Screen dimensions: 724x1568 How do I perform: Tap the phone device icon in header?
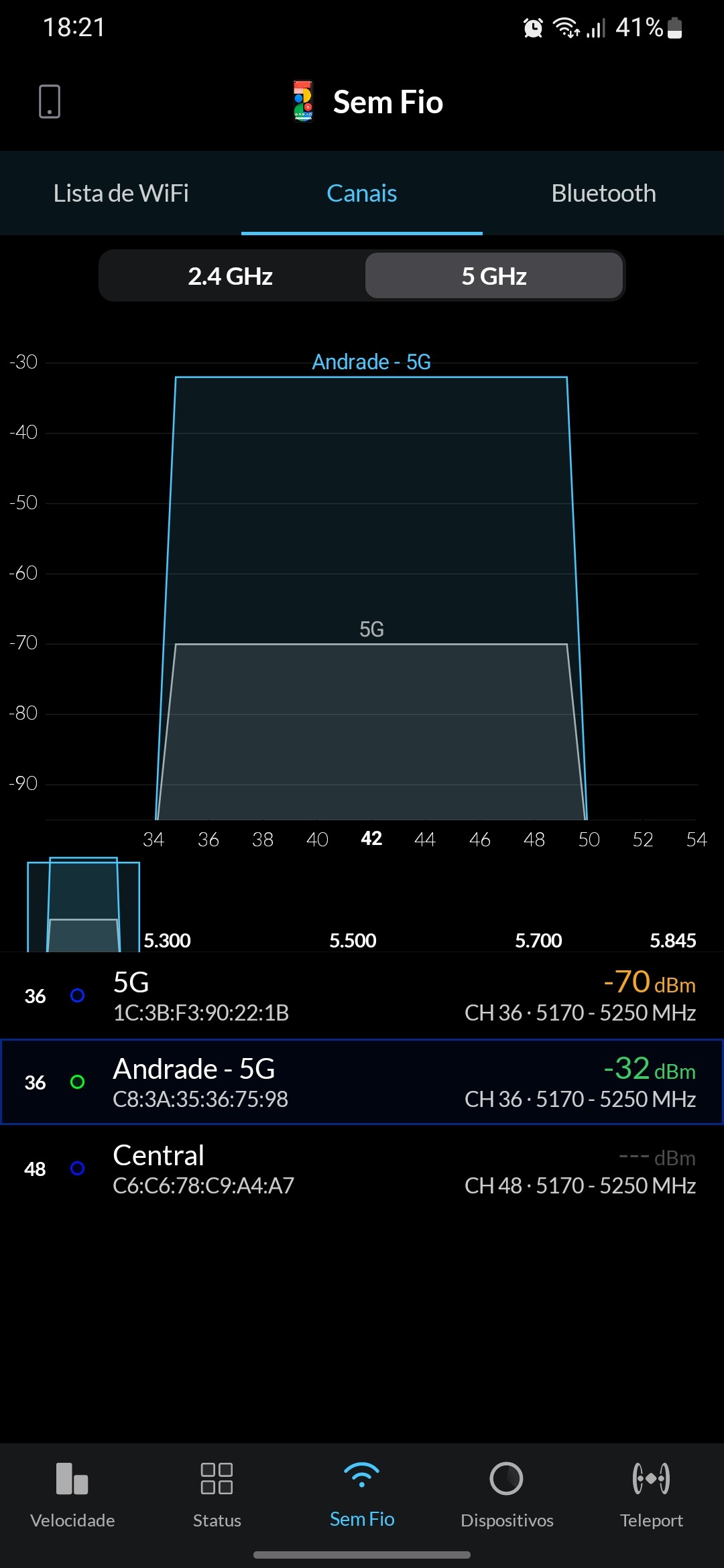(x=50, y=102)
